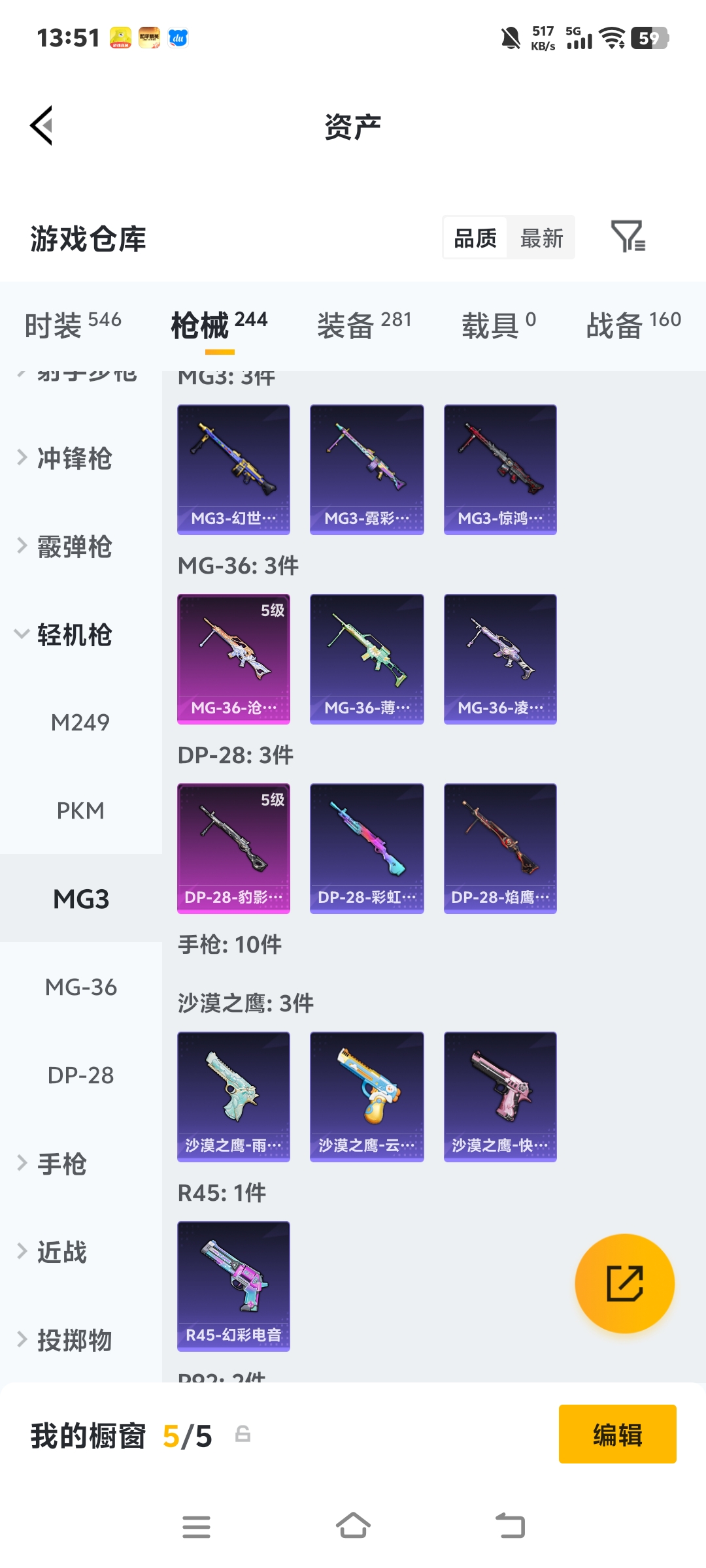Select PKM in the side list
Viewport: 706px width, 1568px height.
tap(80, 811)
